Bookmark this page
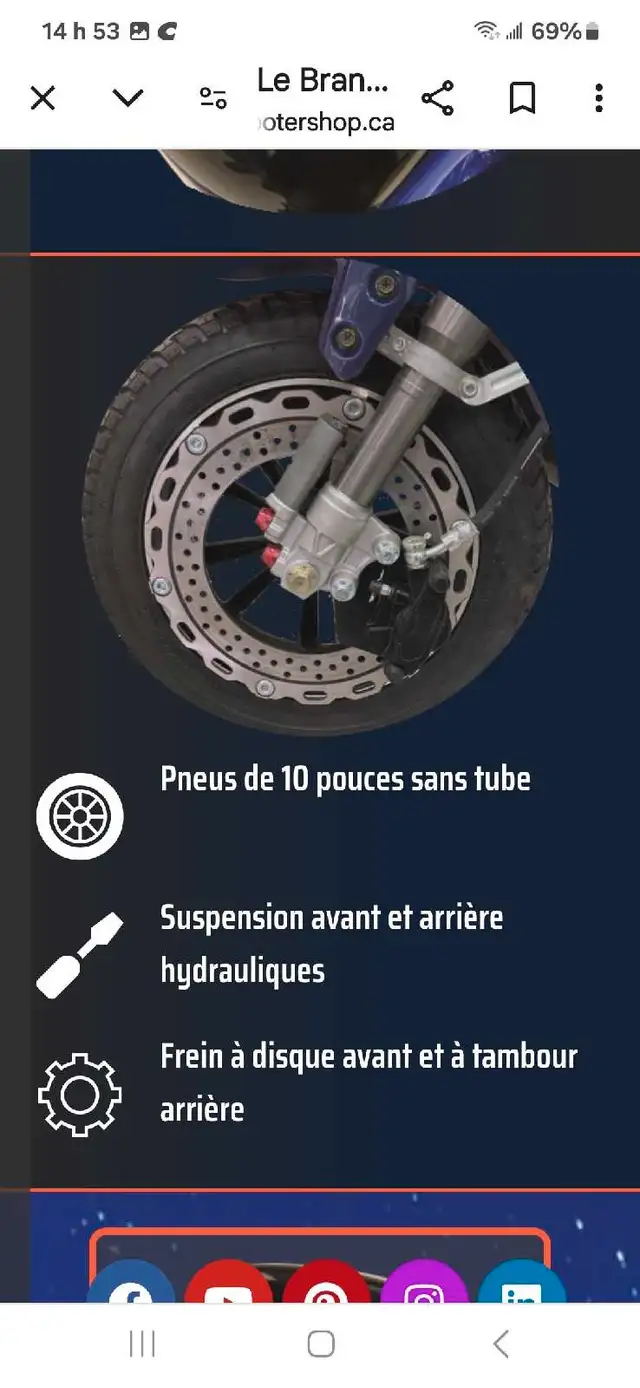The width and height of the screenshot is (640, 1388). (x=522, y=98)
